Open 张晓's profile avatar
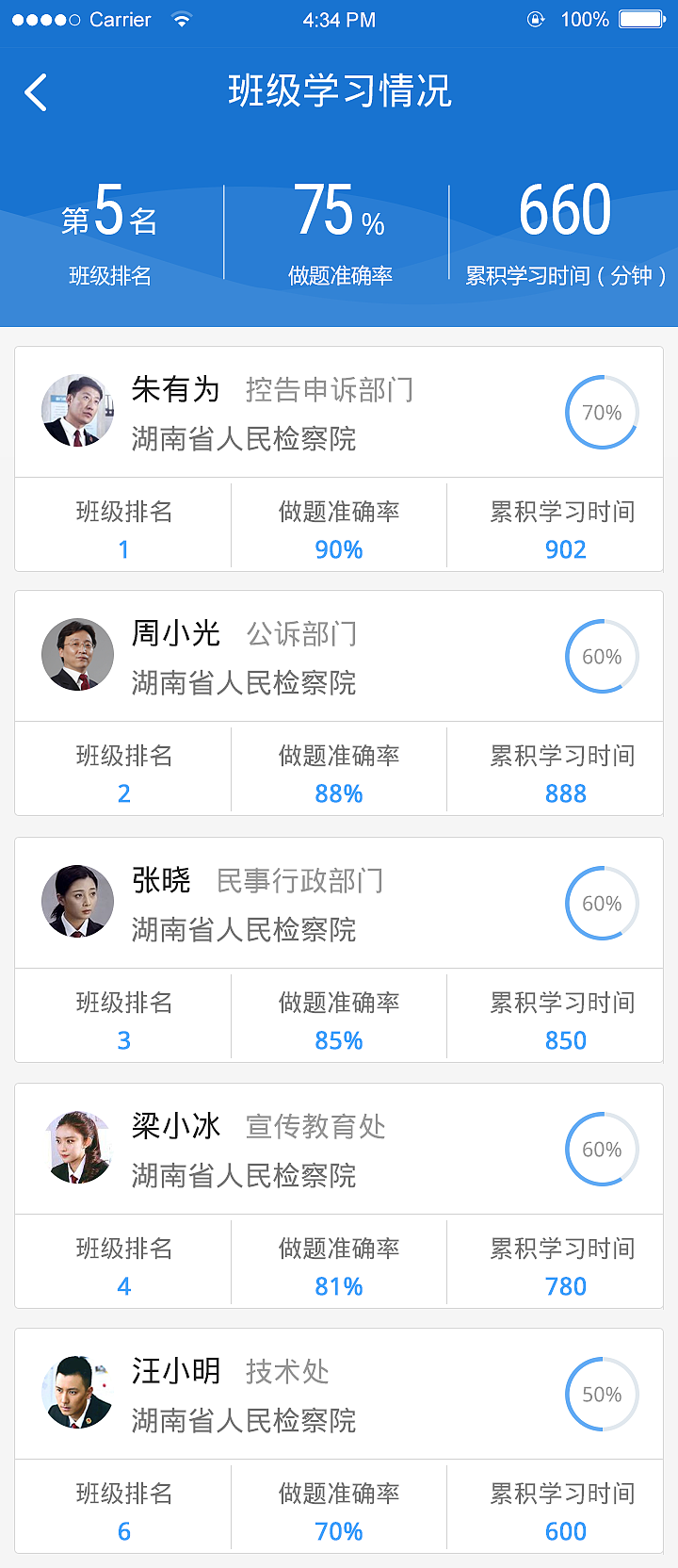678x1568 pixels. [x=78, y=903]
